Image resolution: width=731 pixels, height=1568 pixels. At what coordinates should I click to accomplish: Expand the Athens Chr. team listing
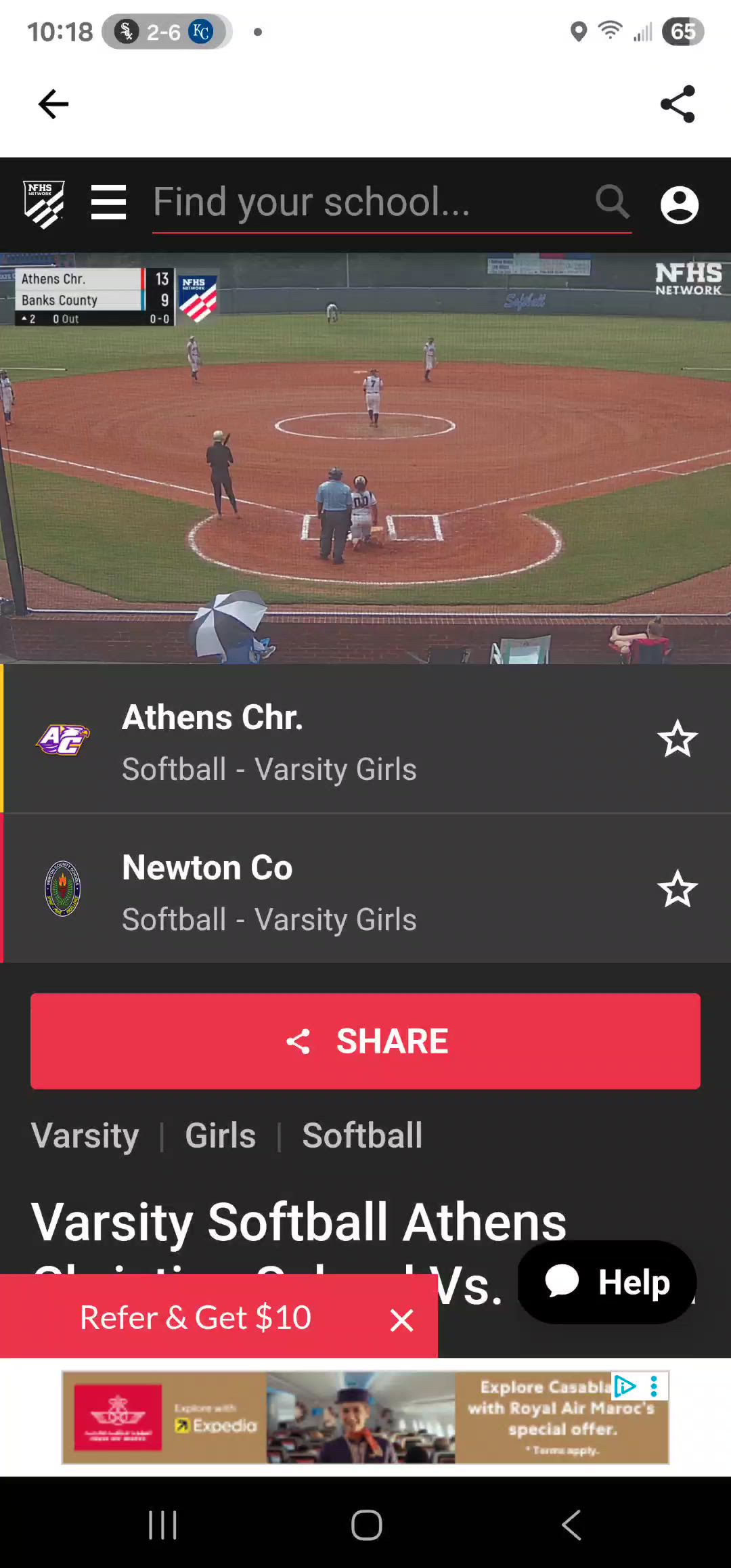271,739
